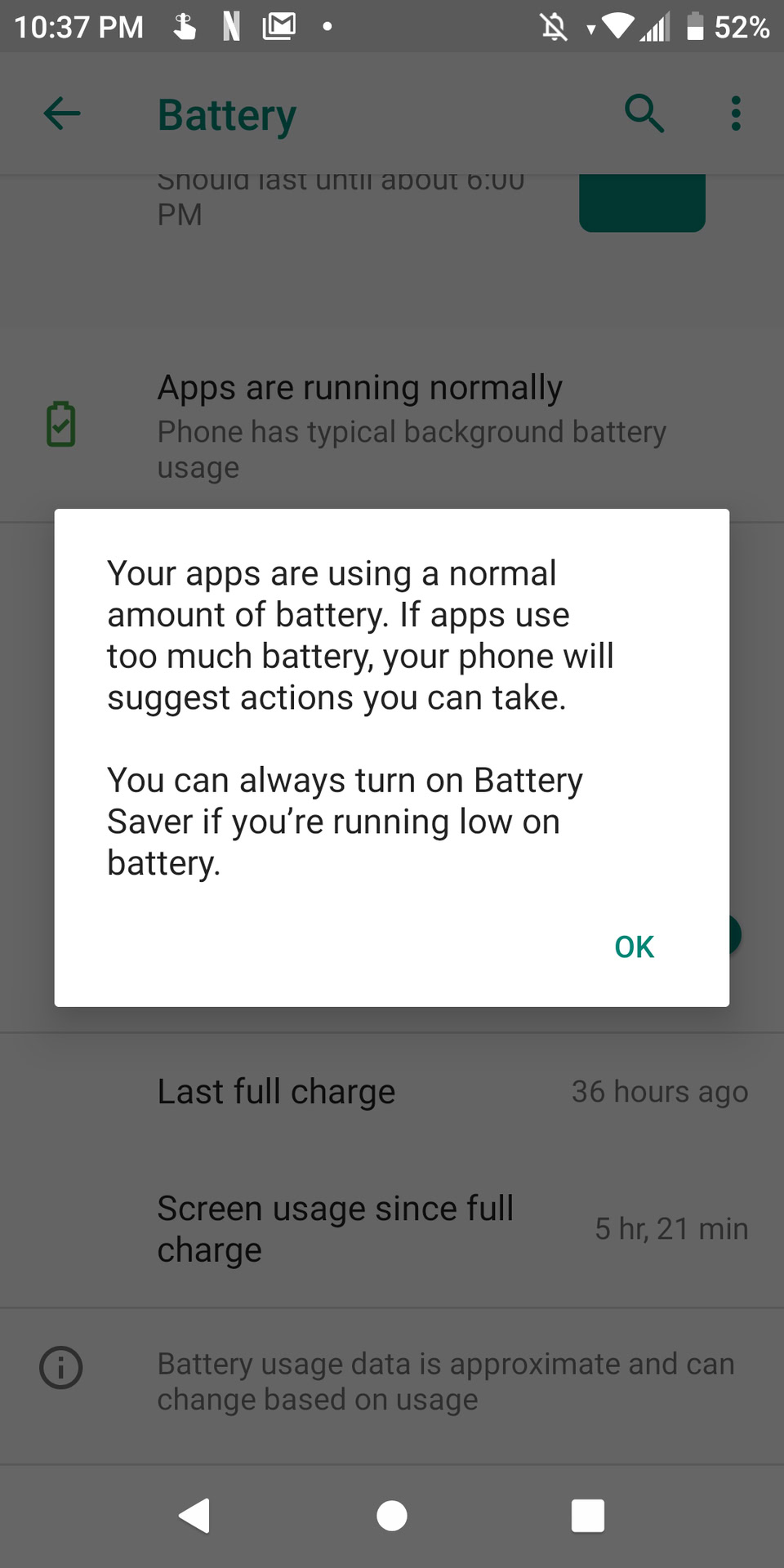The width and height of the screenshot is (784, 1568).
Task: Open recent apps overview
Action: point(588,1516)
